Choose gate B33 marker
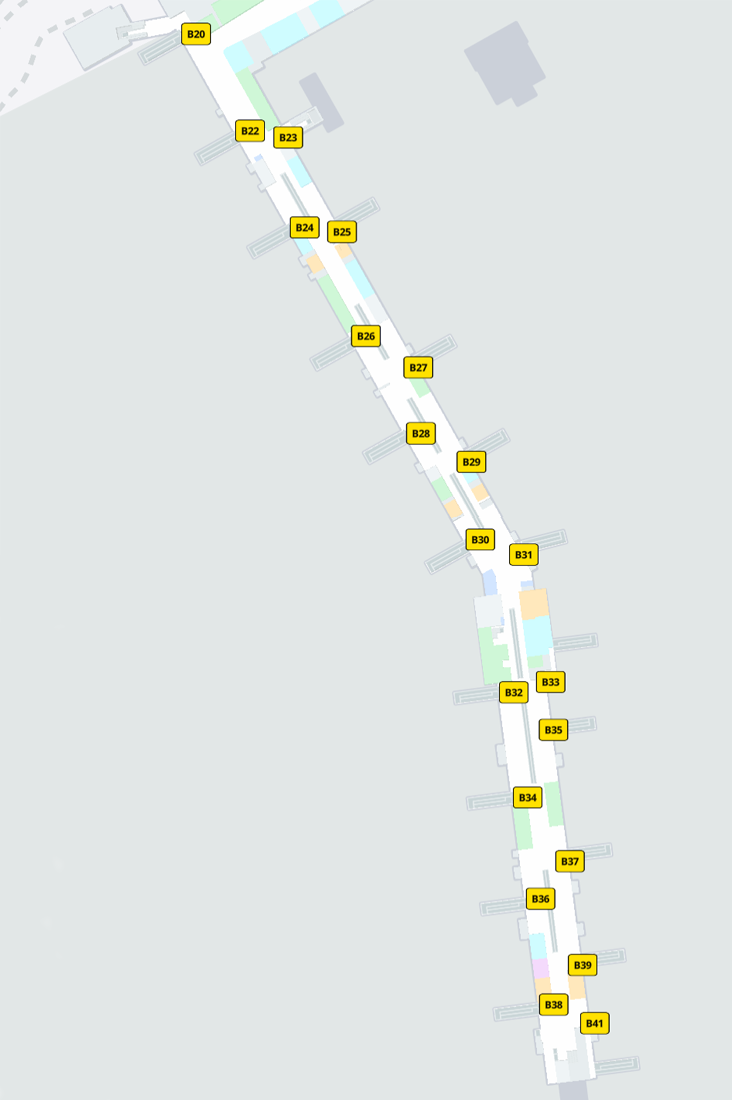 [x=551, y=682]
